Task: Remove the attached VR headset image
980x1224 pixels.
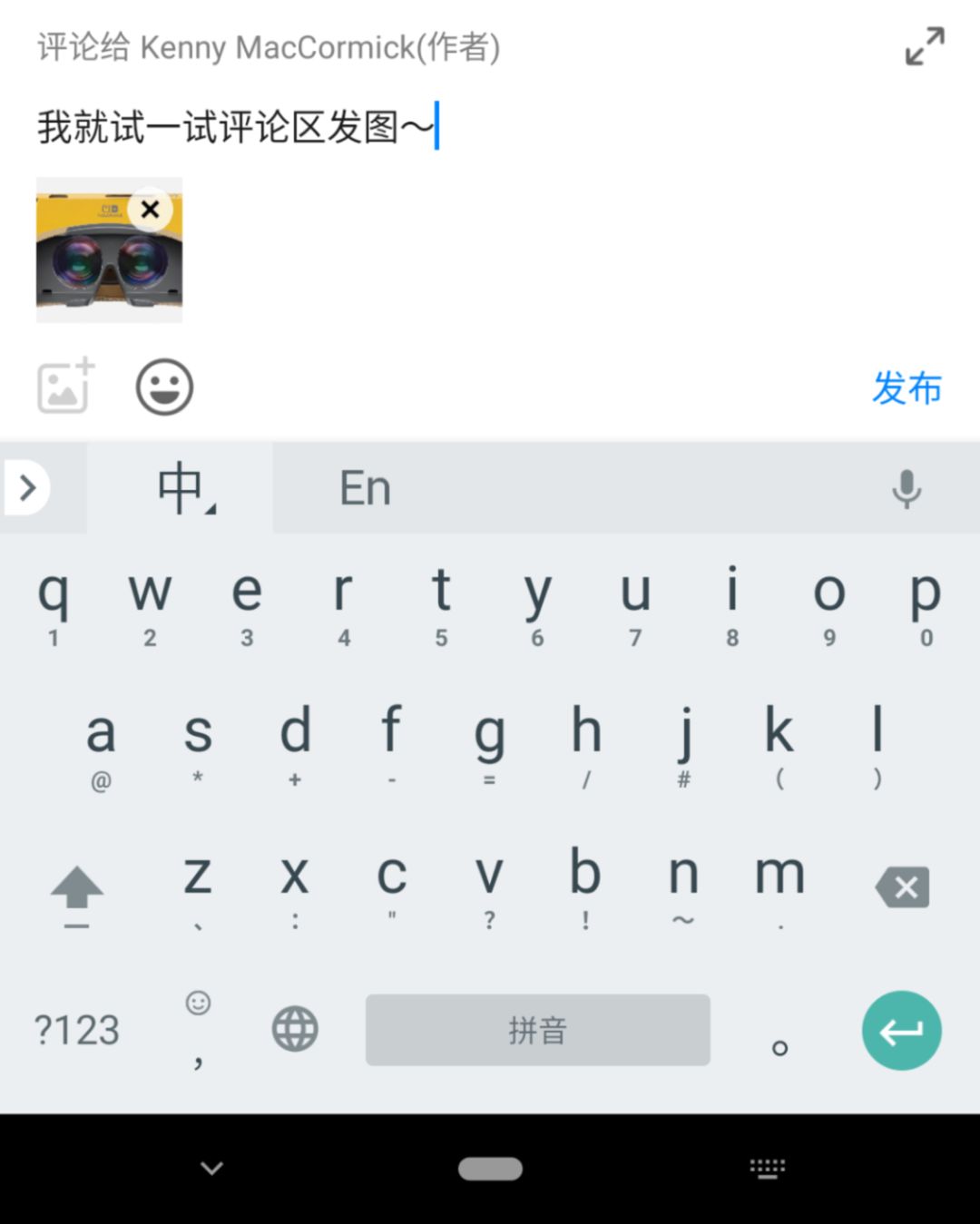Action: coord(151,210)
